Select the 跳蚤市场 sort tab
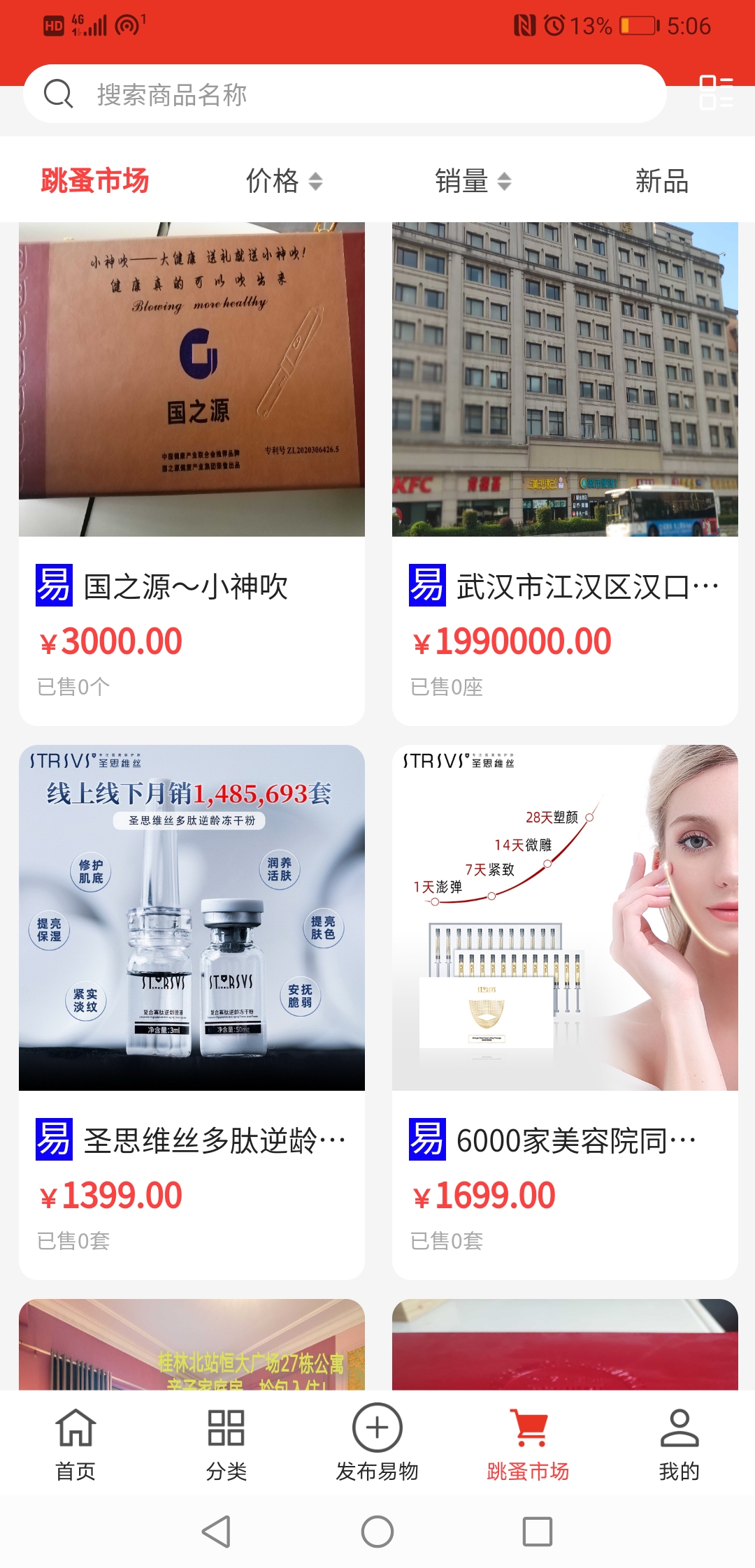 (x=95, y=181)
